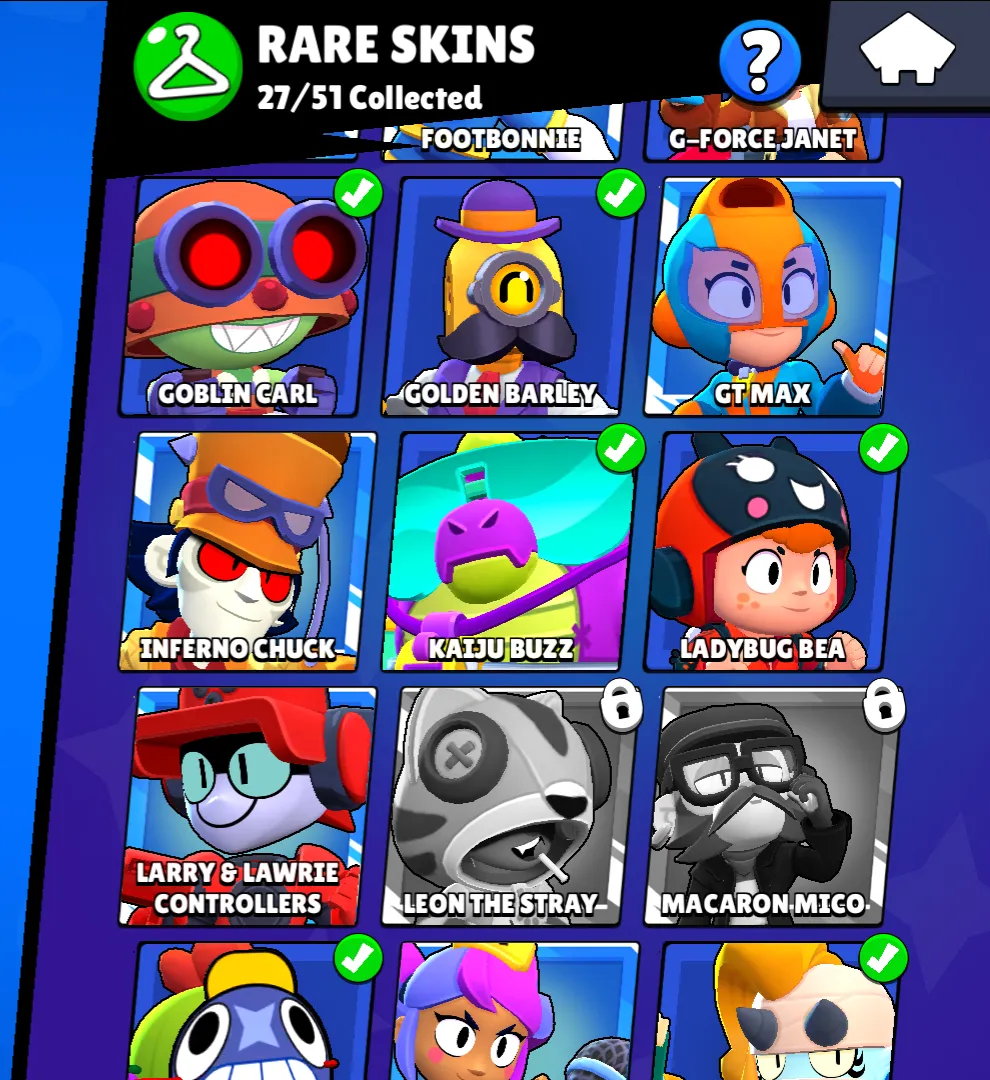The image size is (990, 1080).
Task: View the Footbonnie skin card
Action: tap(500, 138)
